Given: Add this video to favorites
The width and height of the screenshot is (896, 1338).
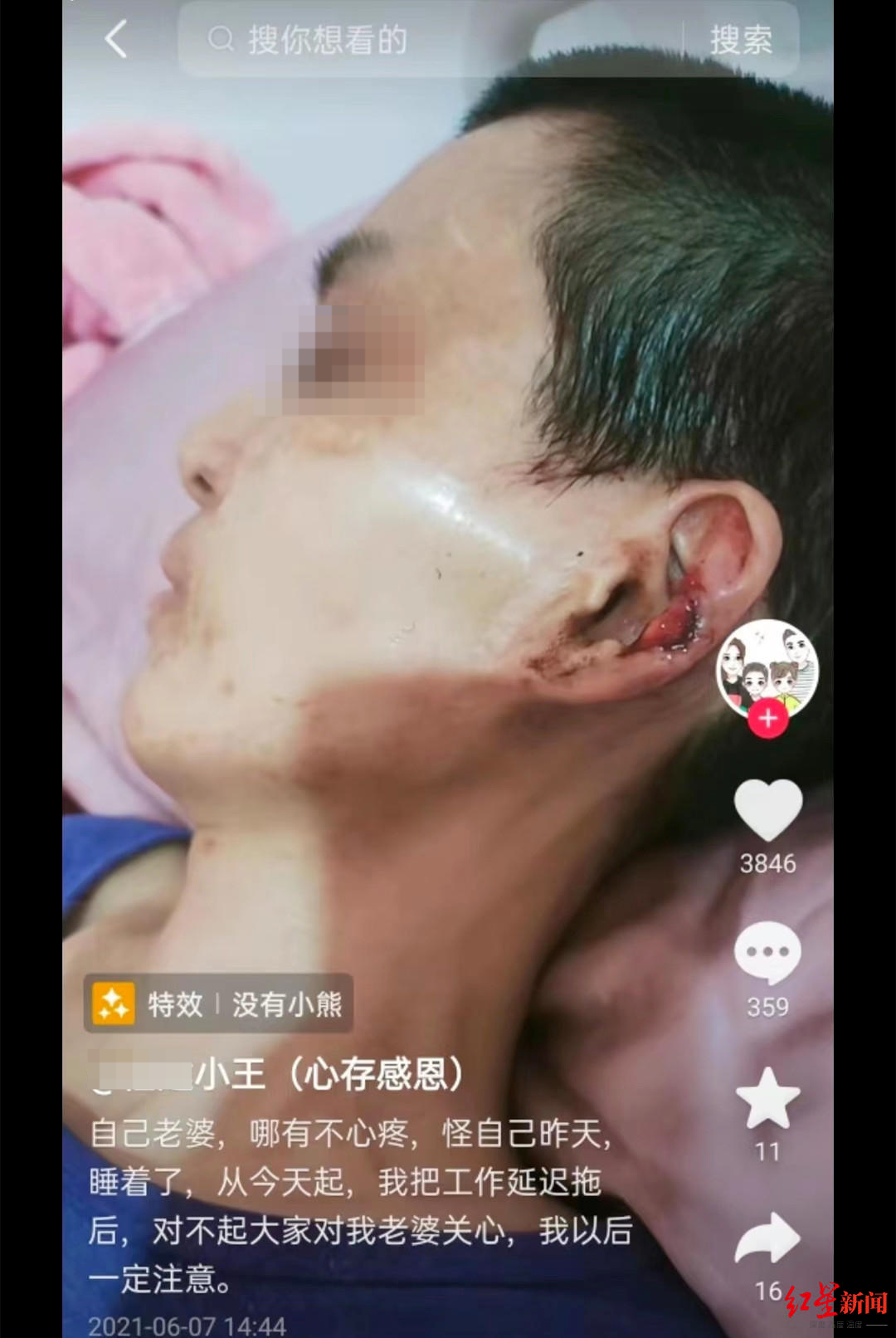Looking at the screenshot, I should [767, 1097].
